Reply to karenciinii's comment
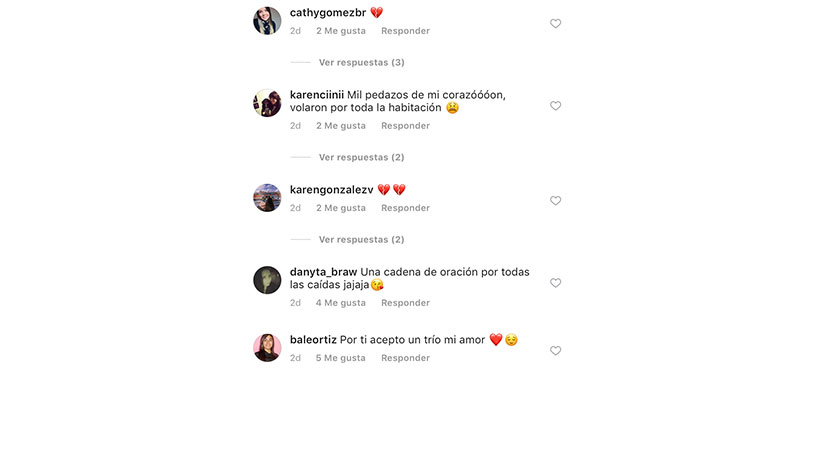 [405, 126]
